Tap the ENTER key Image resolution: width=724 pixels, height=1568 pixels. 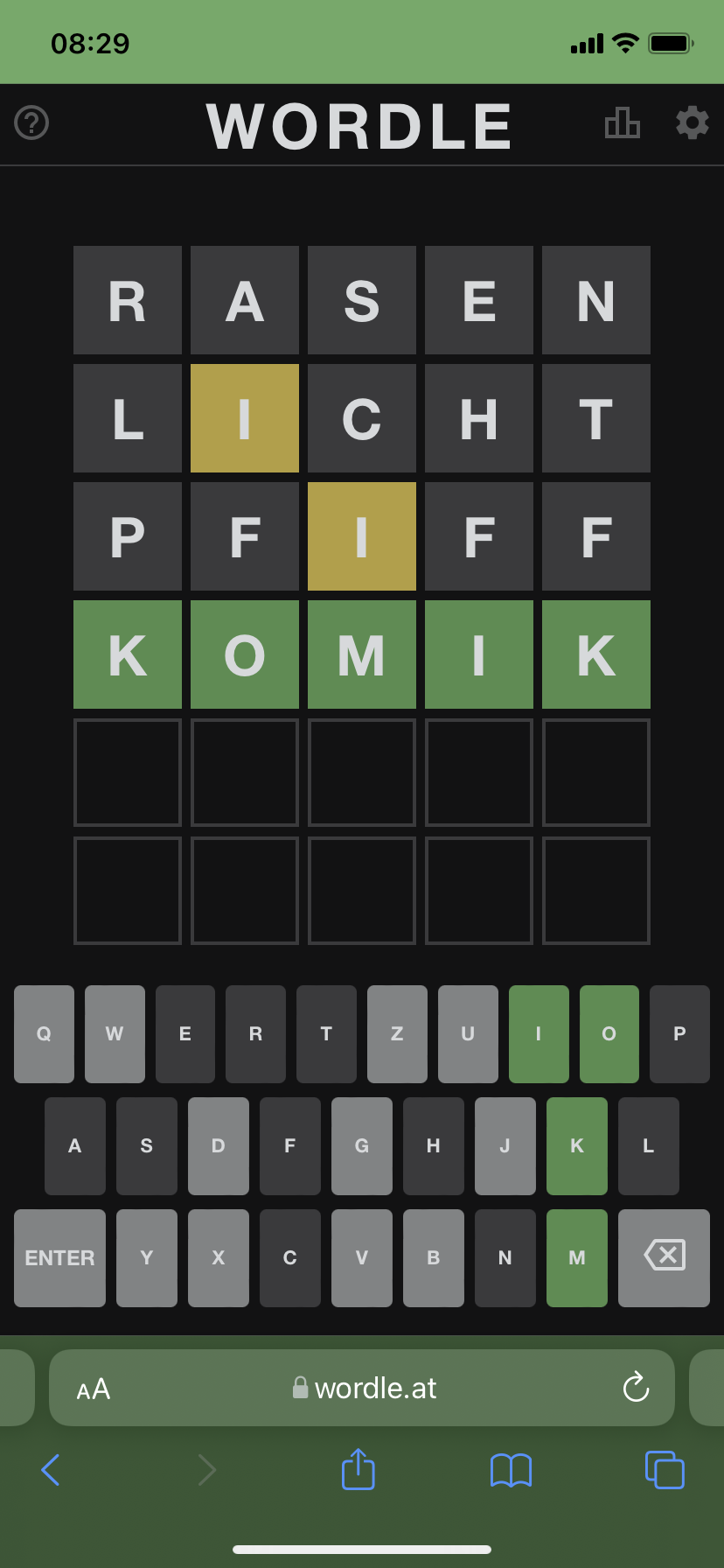[59, 1258]
